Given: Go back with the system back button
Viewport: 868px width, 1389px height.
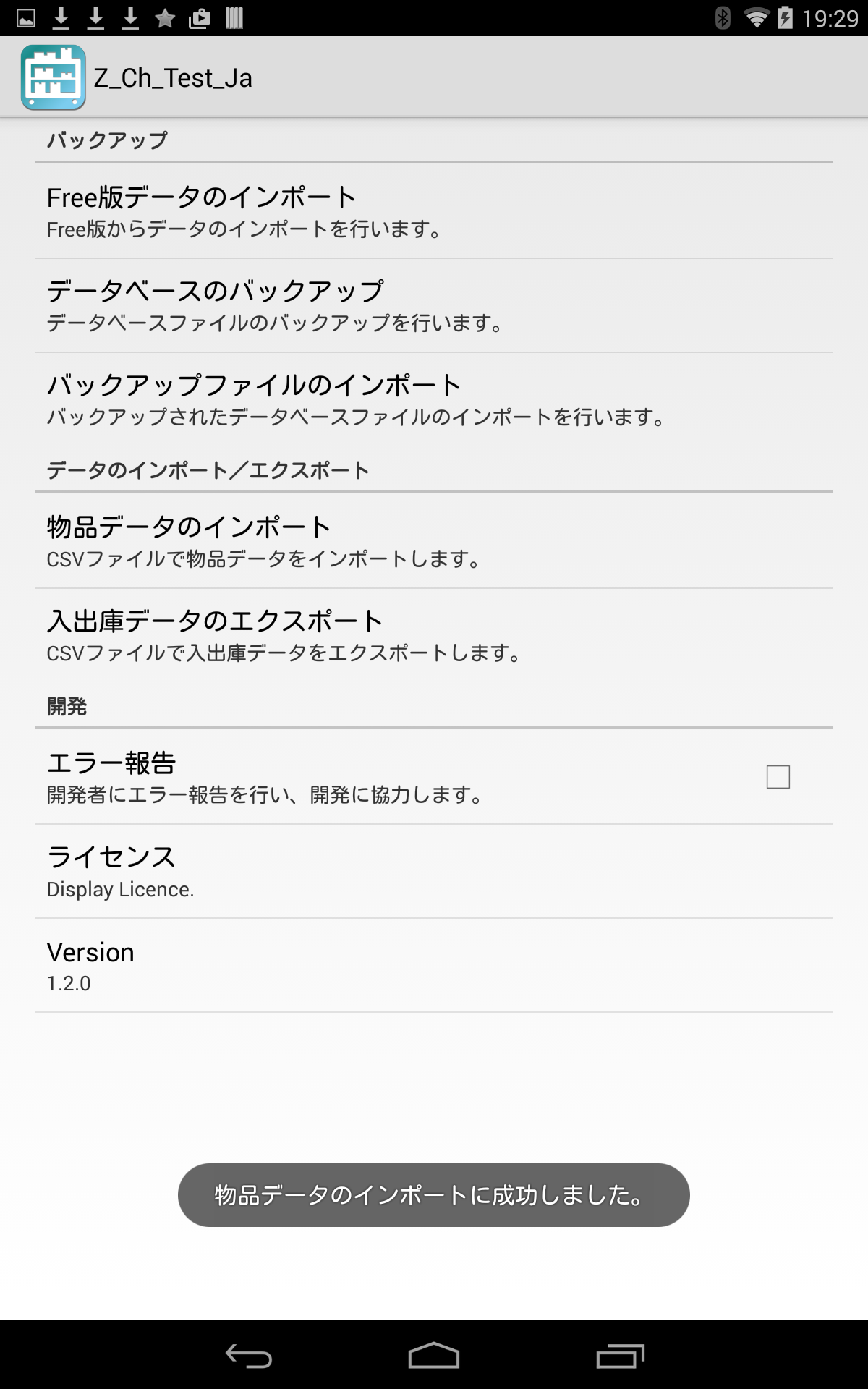Looking at the screenshot, I should [248, 1355].
